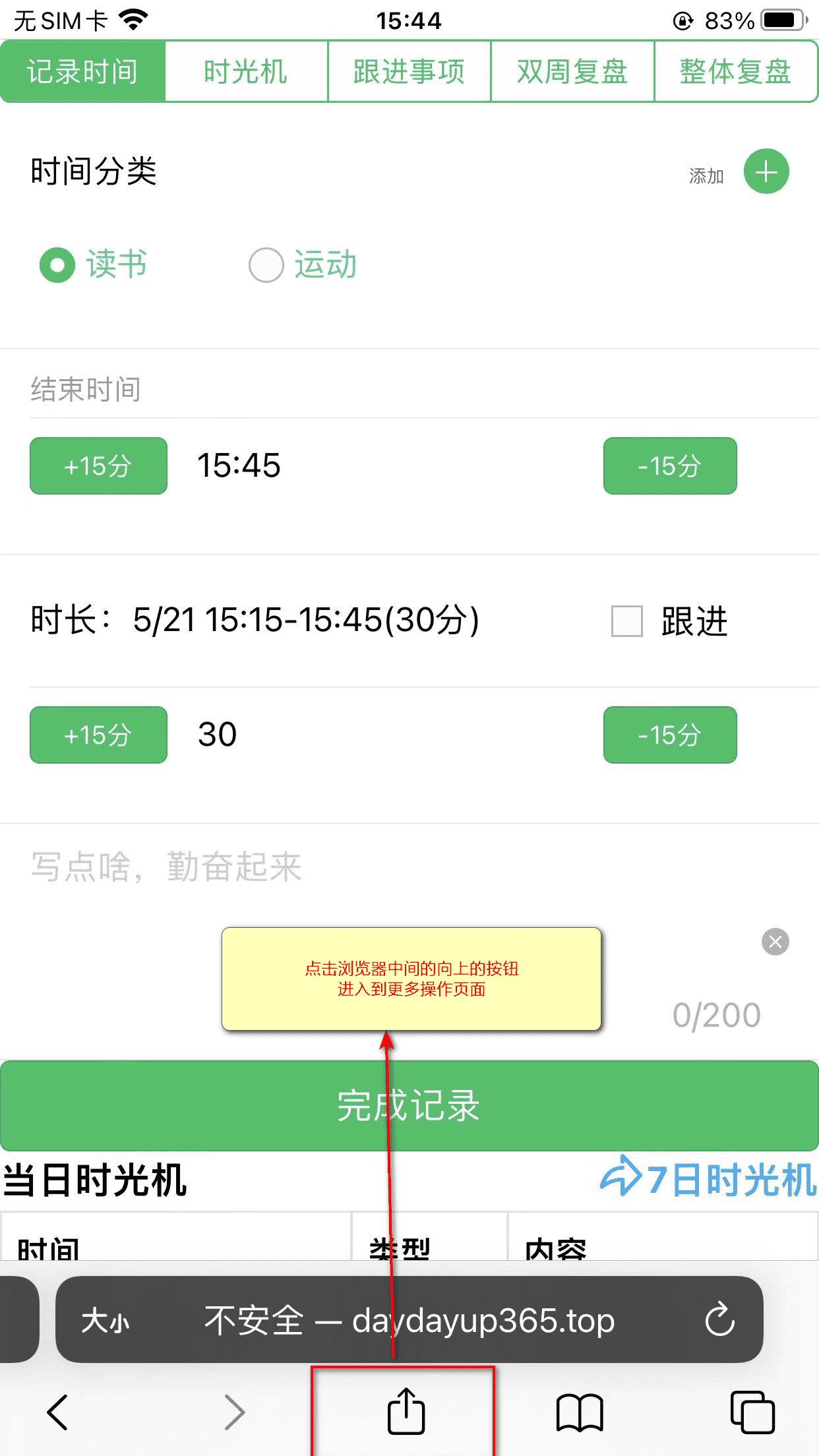The height and width of the screenshot is (1456, 819).
Task: Clear the note with the gray X
Action: [775, 942]
